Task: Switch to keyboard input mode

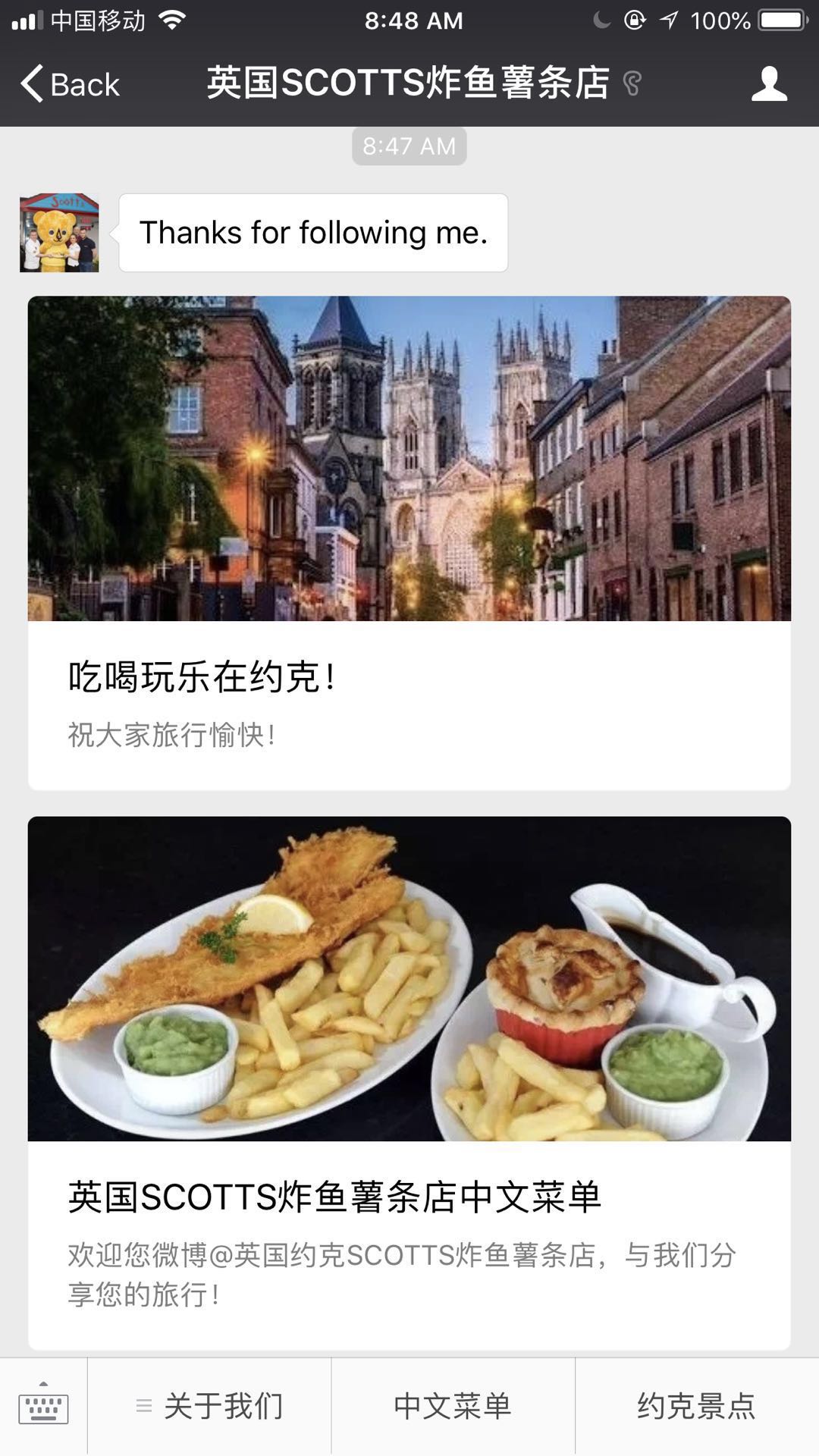Action: pos(43,1406)
